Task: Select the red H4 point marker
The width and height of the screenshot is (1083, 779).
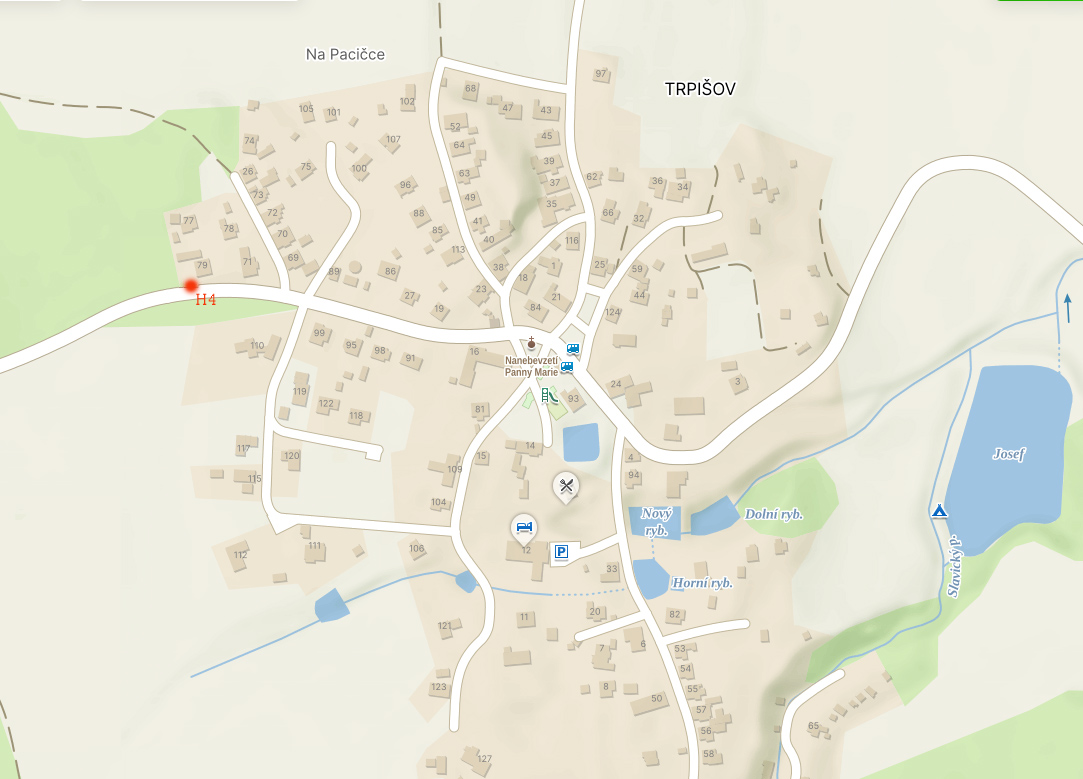Action: [191, 286]
